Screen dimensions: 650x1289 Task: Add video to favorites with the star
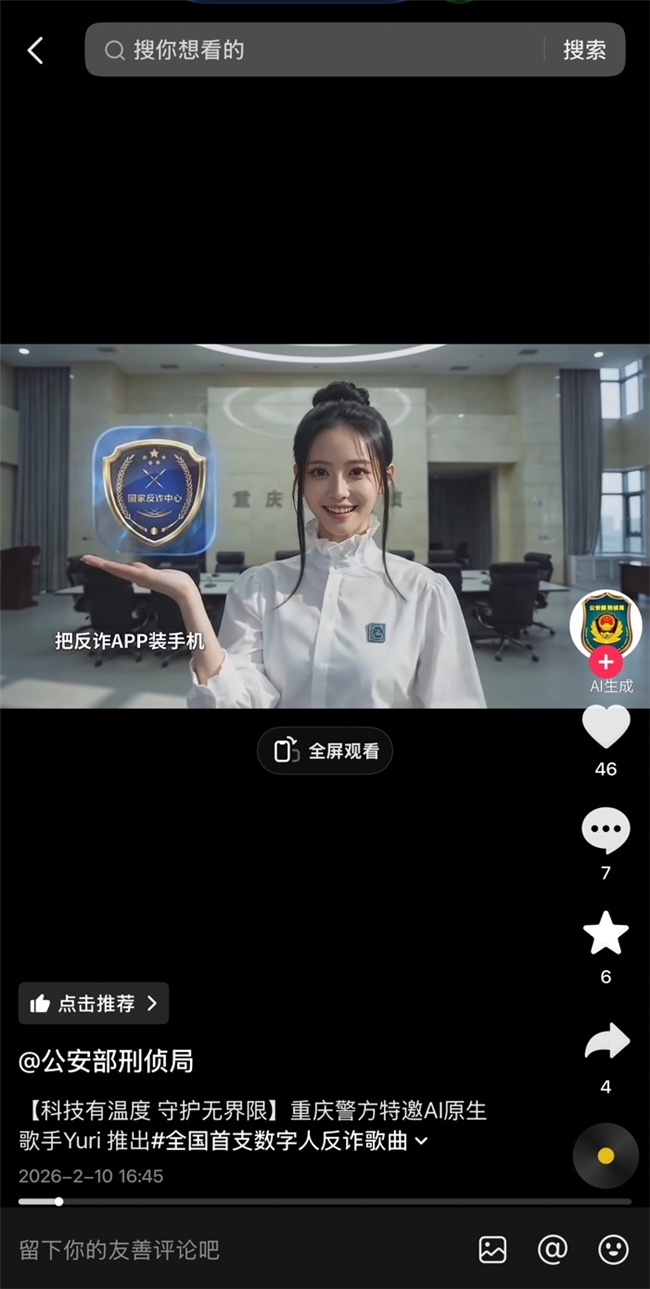pos(606,934)
